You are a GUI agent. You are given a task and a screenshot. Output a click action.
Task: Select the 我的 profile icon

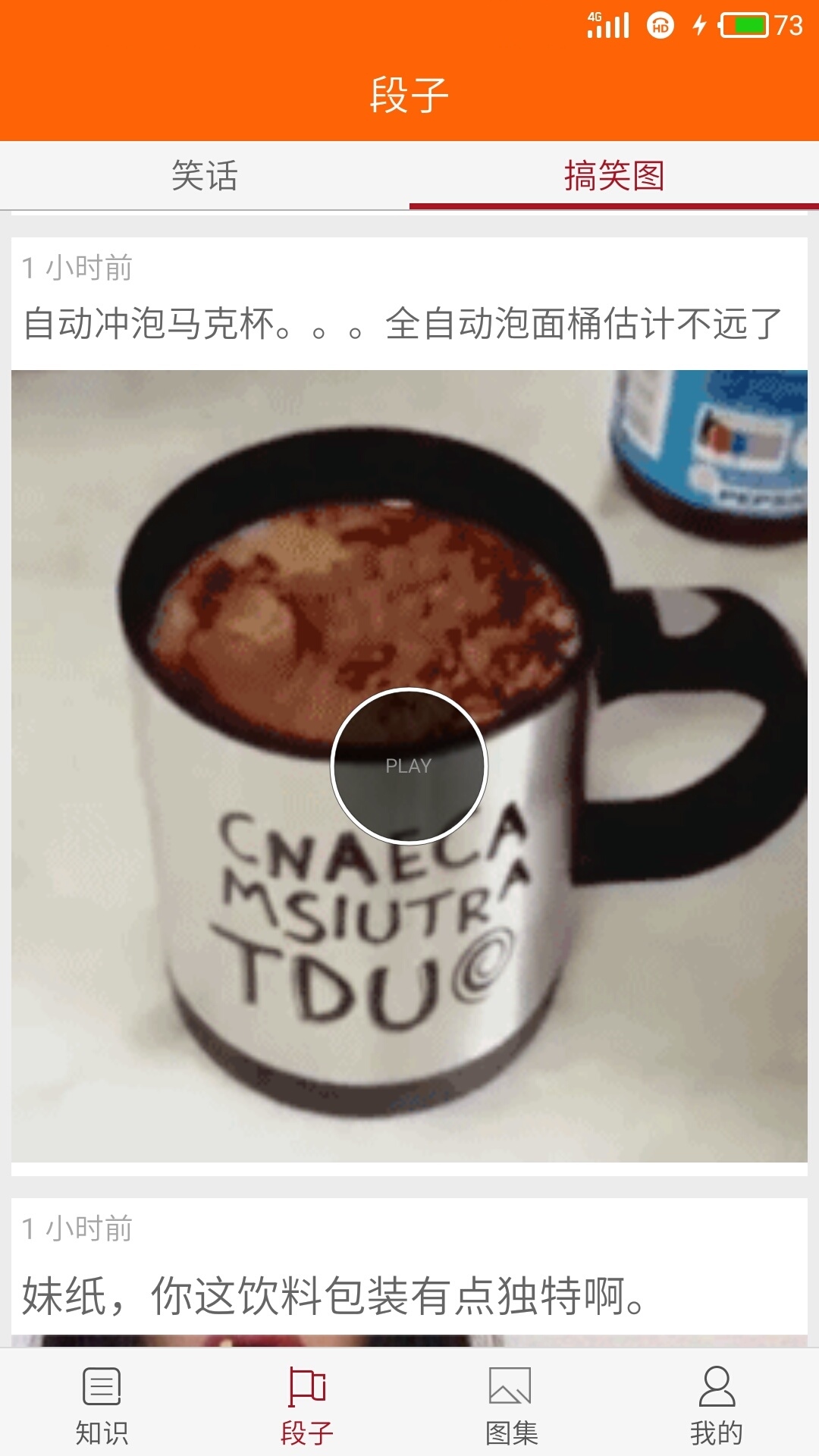pos(717,1388)
